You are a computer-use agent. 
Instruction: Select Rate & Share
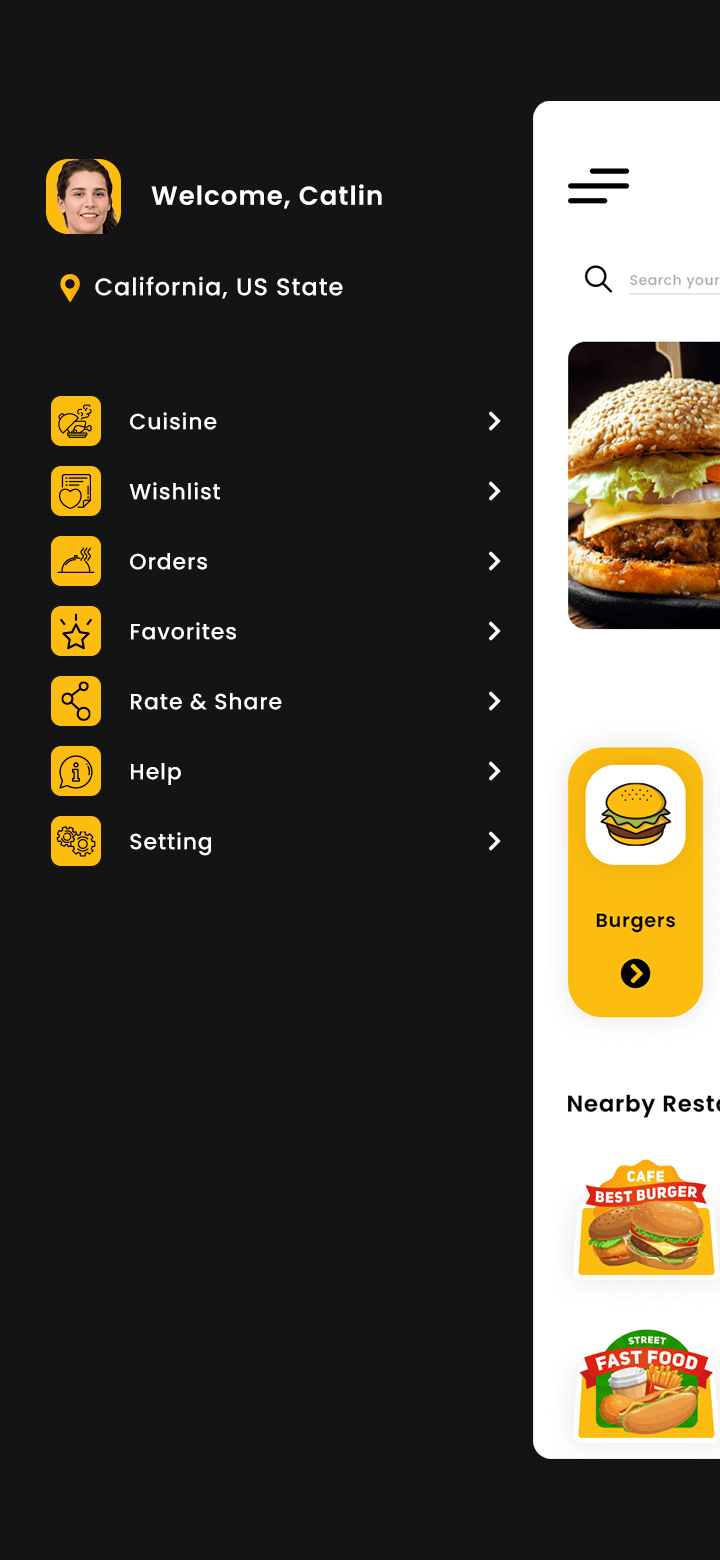[276, 701]
